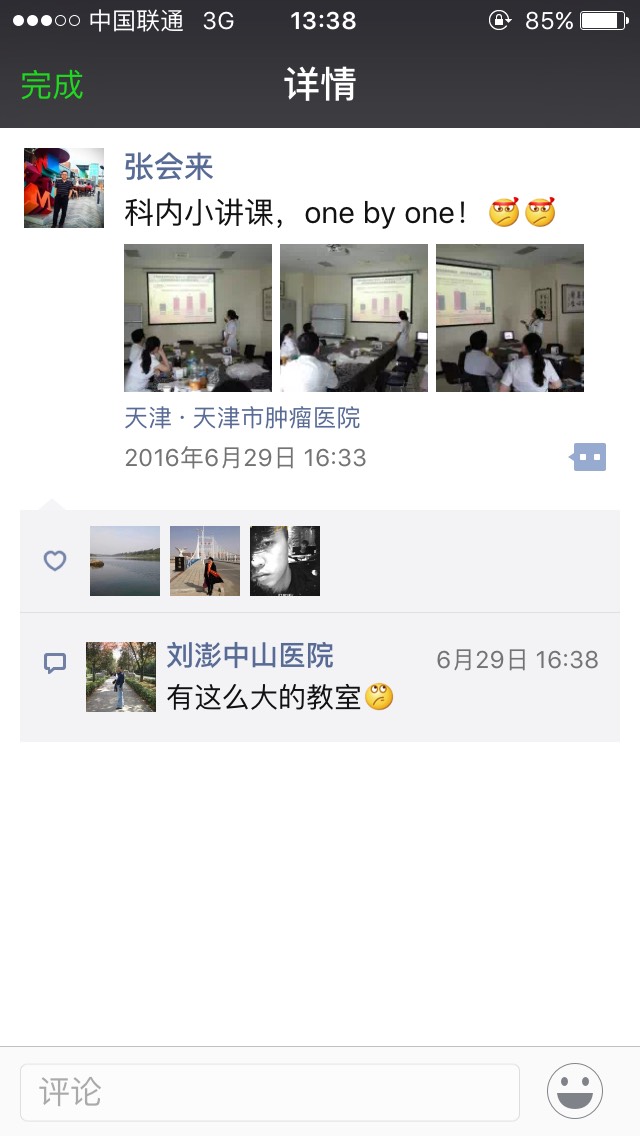Open the like and comment popup icon
Screen dimensions: 640x1136
pyautogui.click(x=589, y=458)
